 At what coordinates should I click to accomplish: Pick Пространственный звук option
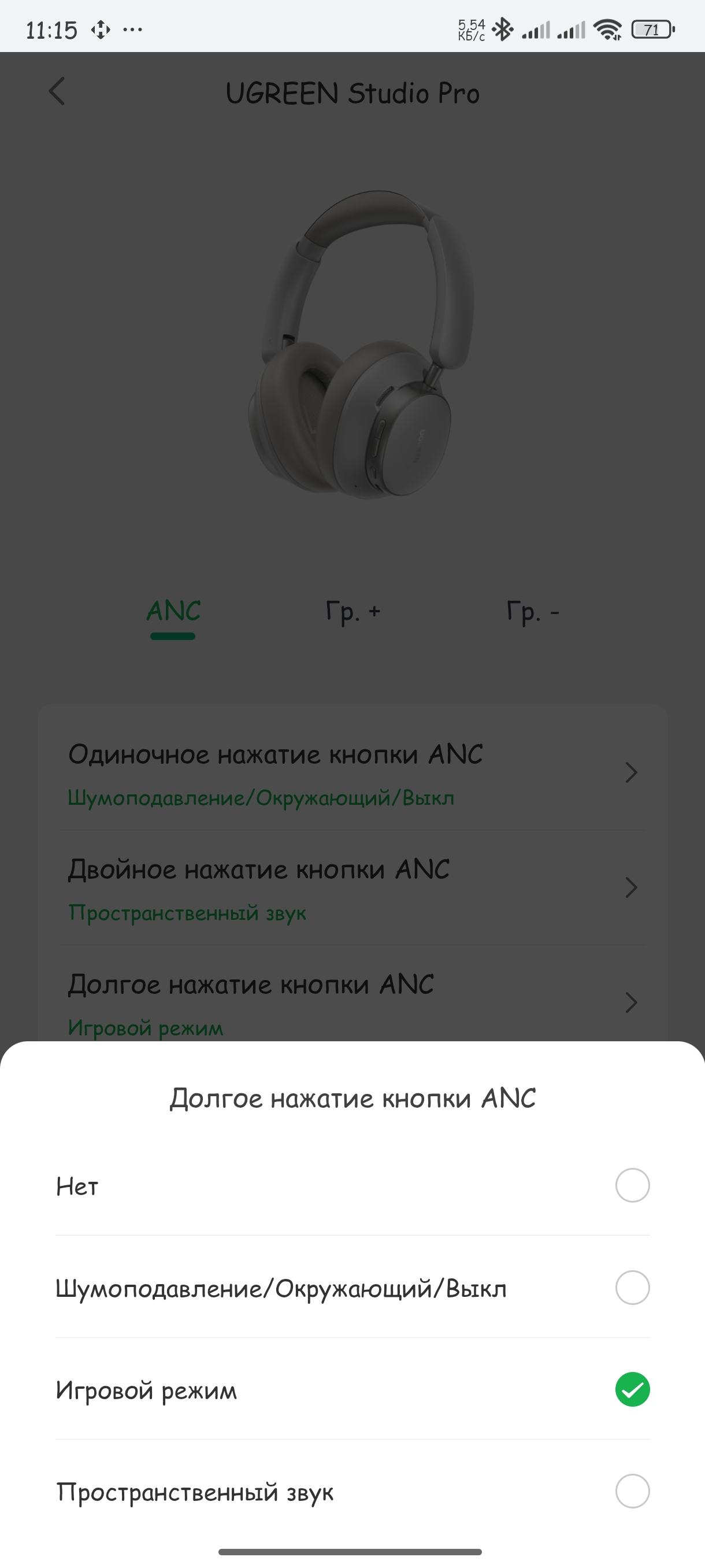pos(632,1491)
